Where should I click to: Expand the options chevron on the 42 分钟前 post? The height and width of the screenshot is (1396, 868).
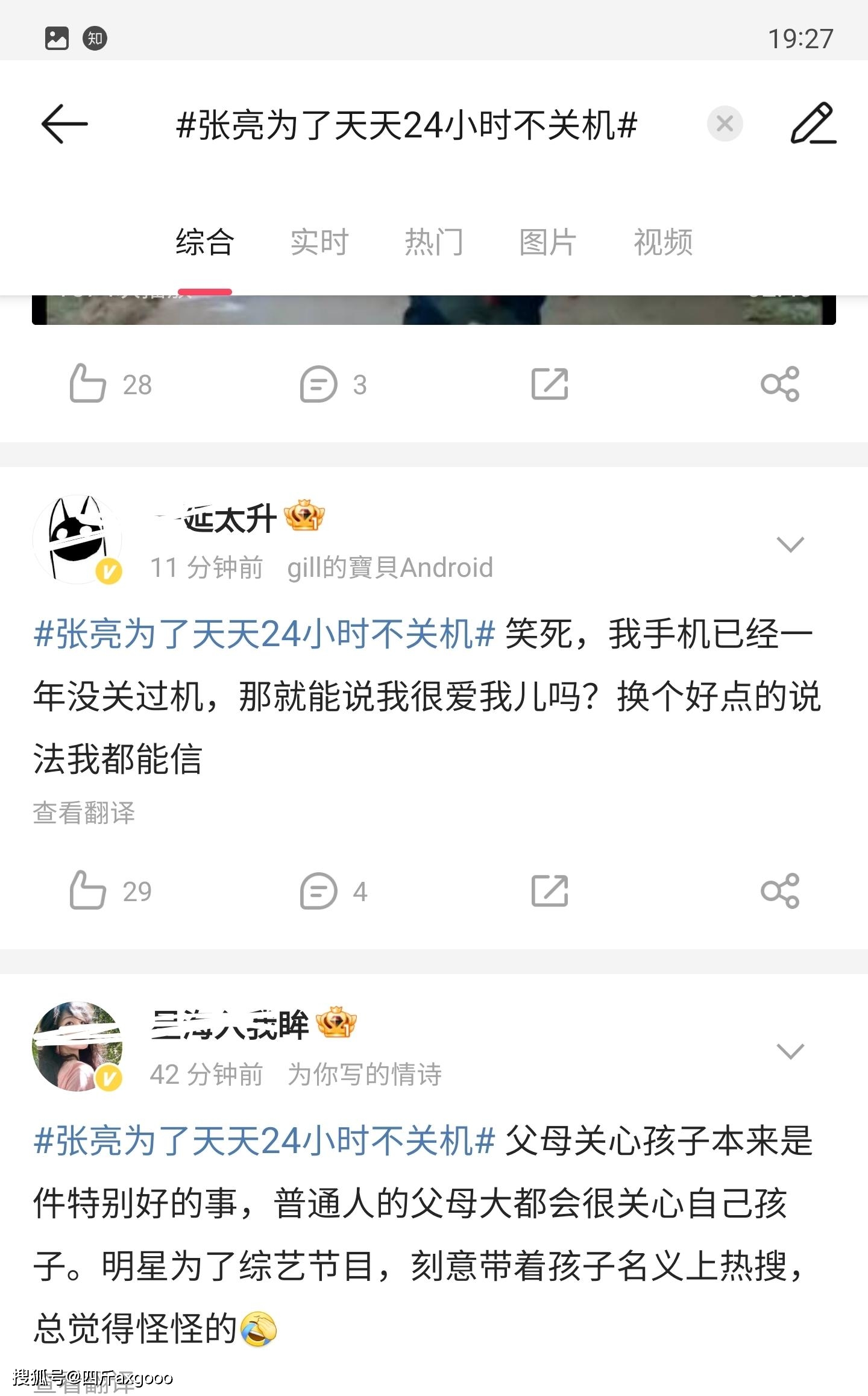tap(790, 1051)
